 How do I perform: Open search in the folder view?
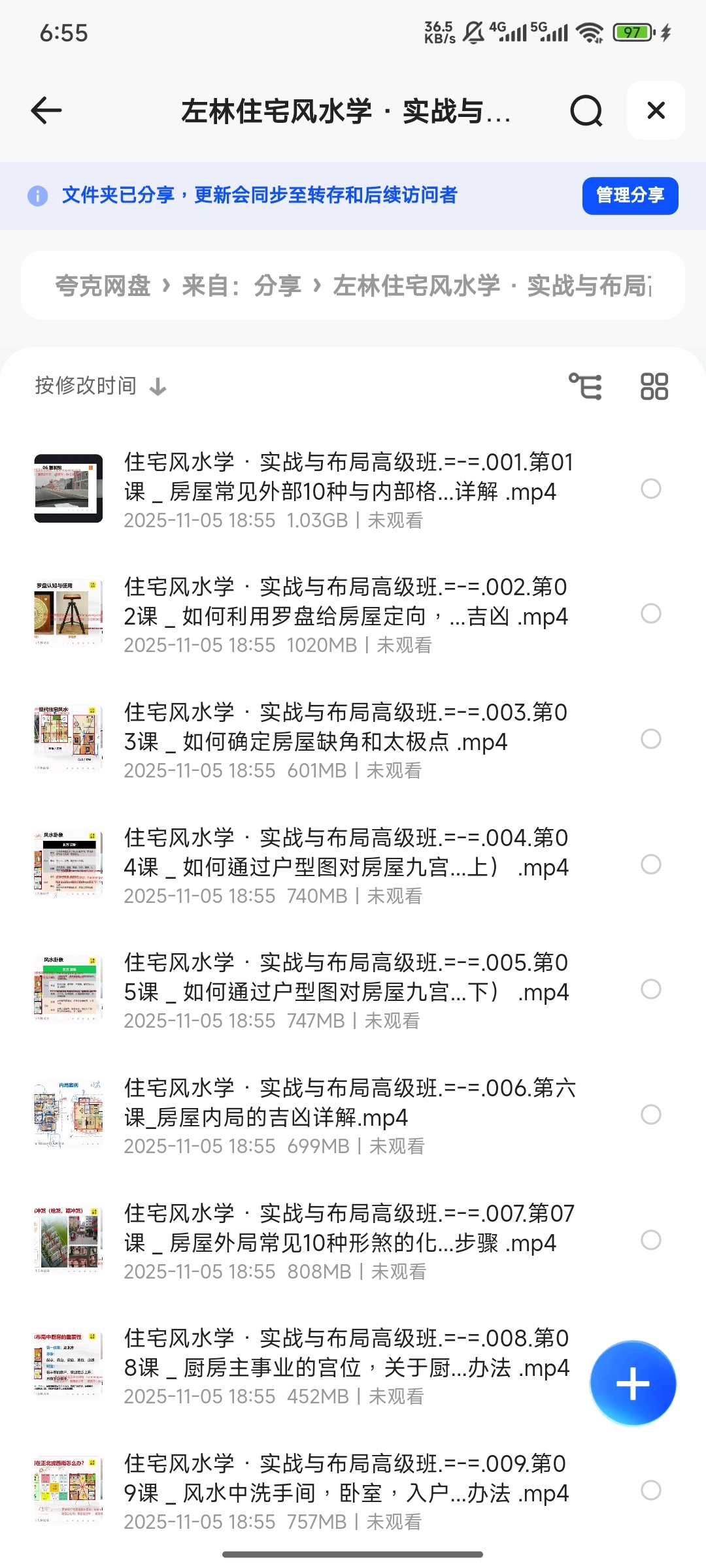click(586, 111)
